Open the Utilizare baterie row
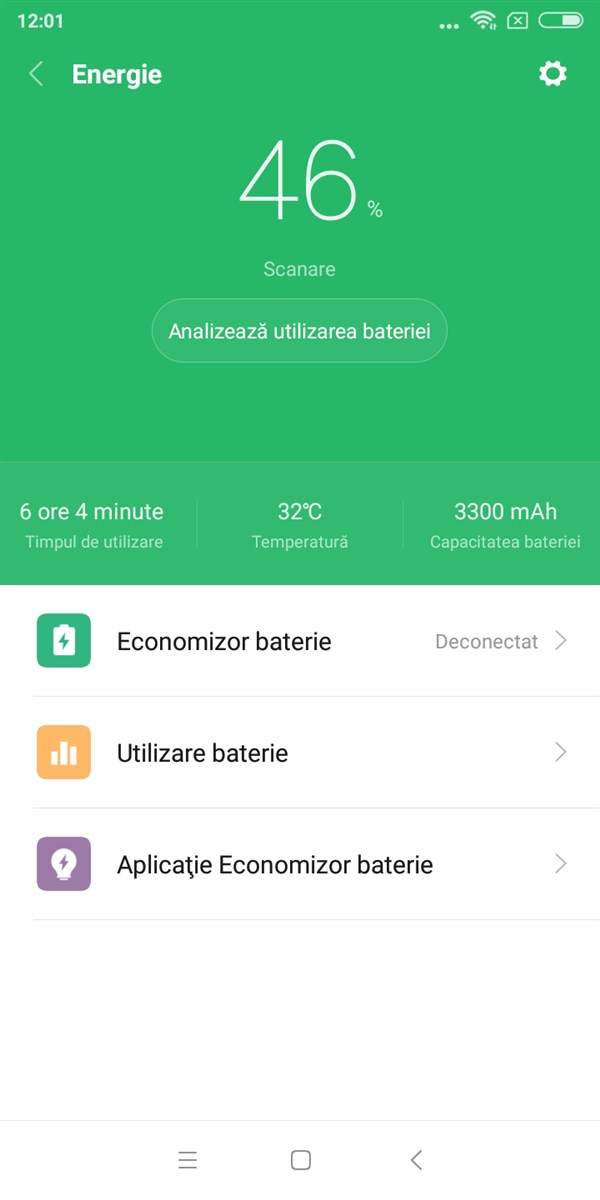This screenshot has height=1200, width=600. (x=300, y=753)
